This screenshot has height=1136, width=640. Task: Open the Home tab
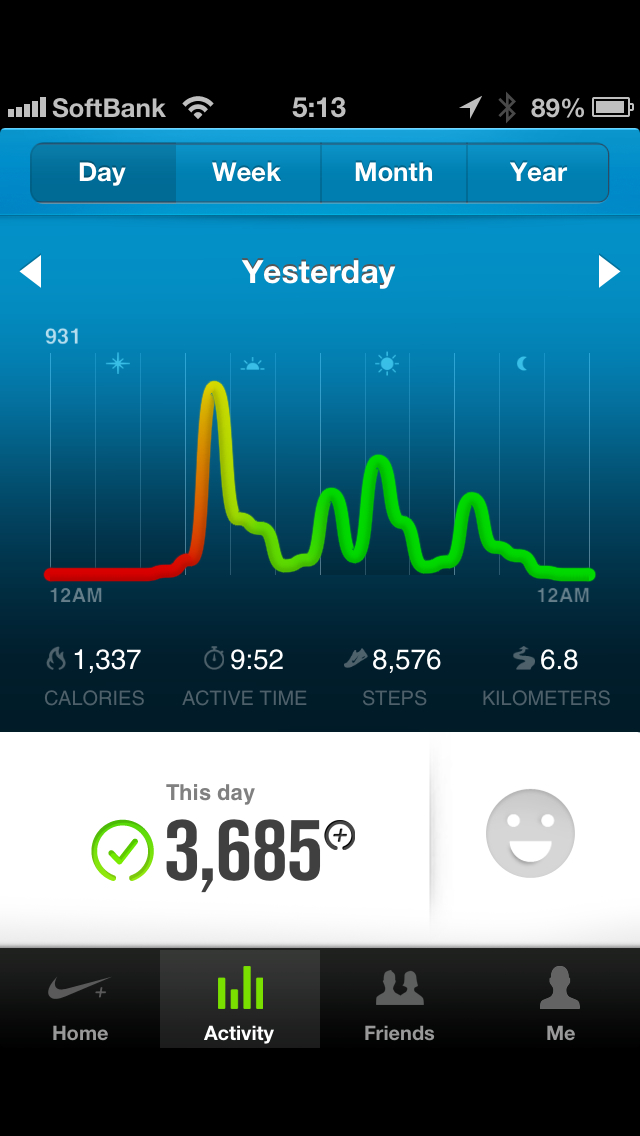(x=80, y=1000)
